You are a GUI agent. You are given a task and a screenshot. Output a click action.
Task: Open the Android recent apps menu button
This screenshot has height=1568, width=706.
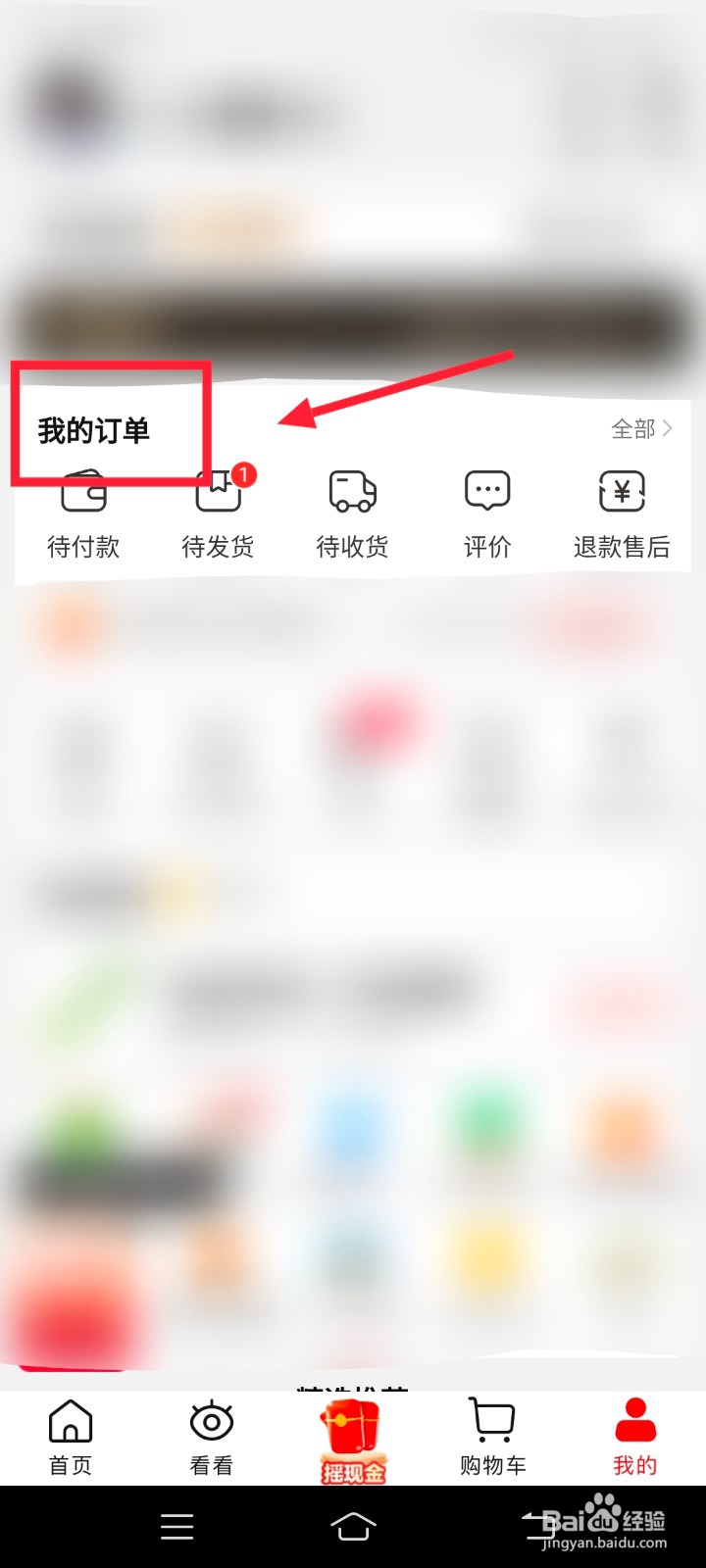(x=176, y=1526)
